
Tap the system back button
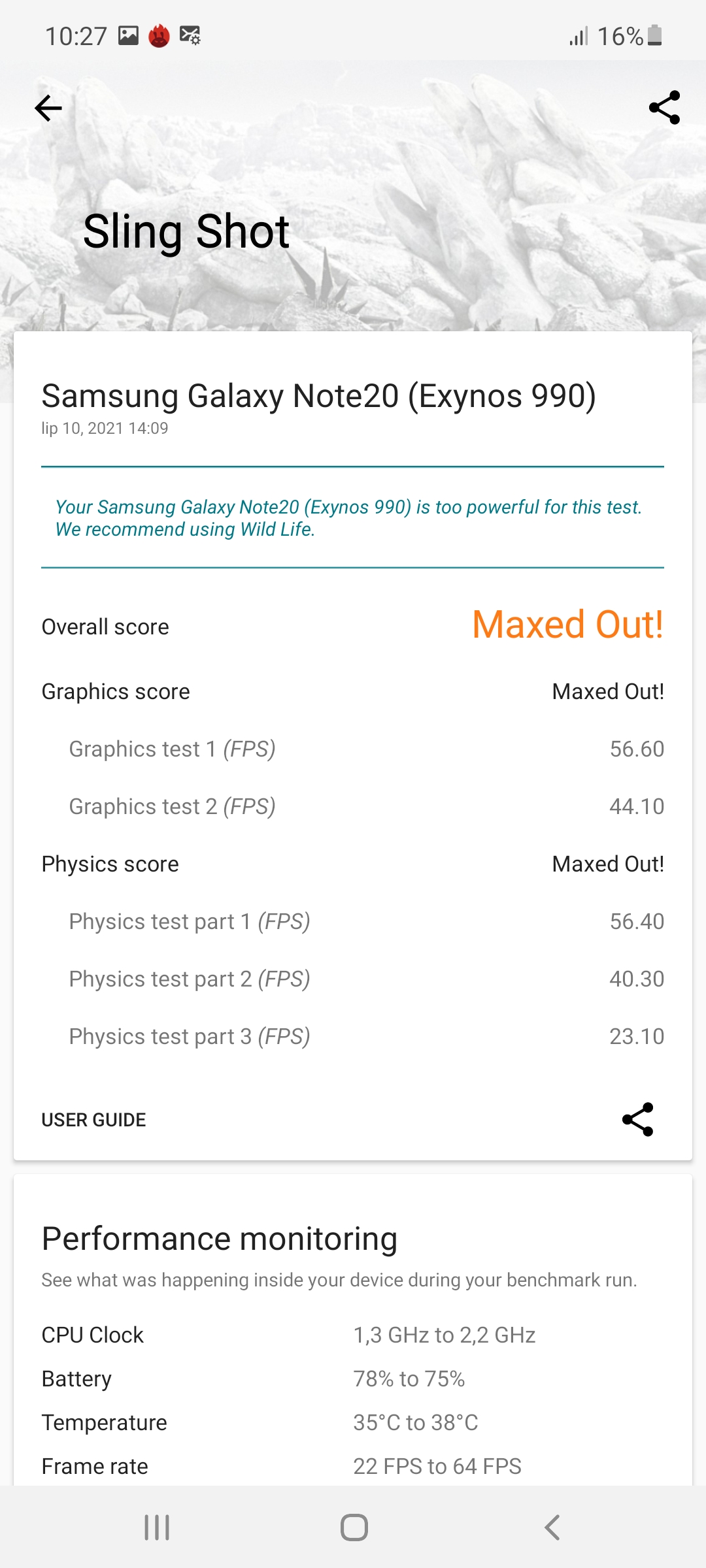(x=552, y=1527)
